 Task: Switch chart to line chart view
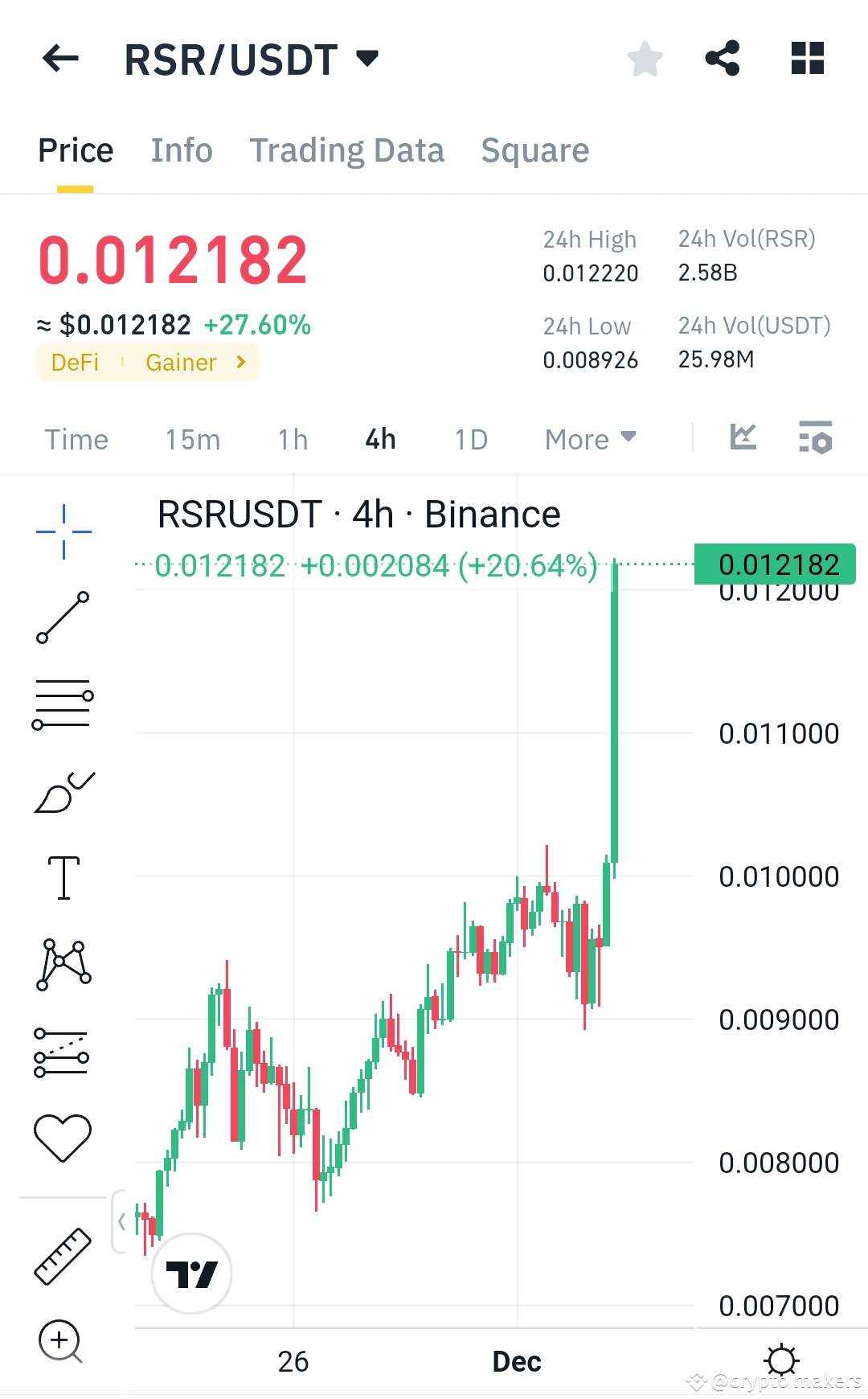(x=744, y=438)
